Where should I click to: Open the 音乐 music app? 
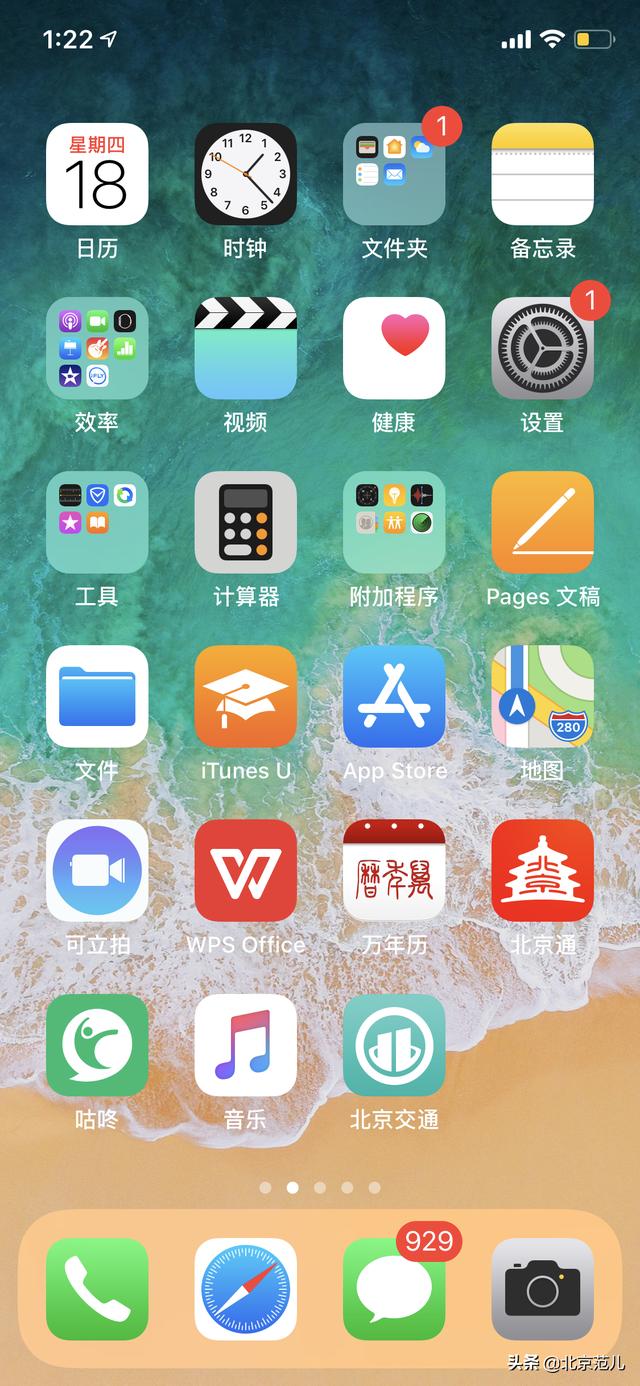click(x=245, y=1044)
